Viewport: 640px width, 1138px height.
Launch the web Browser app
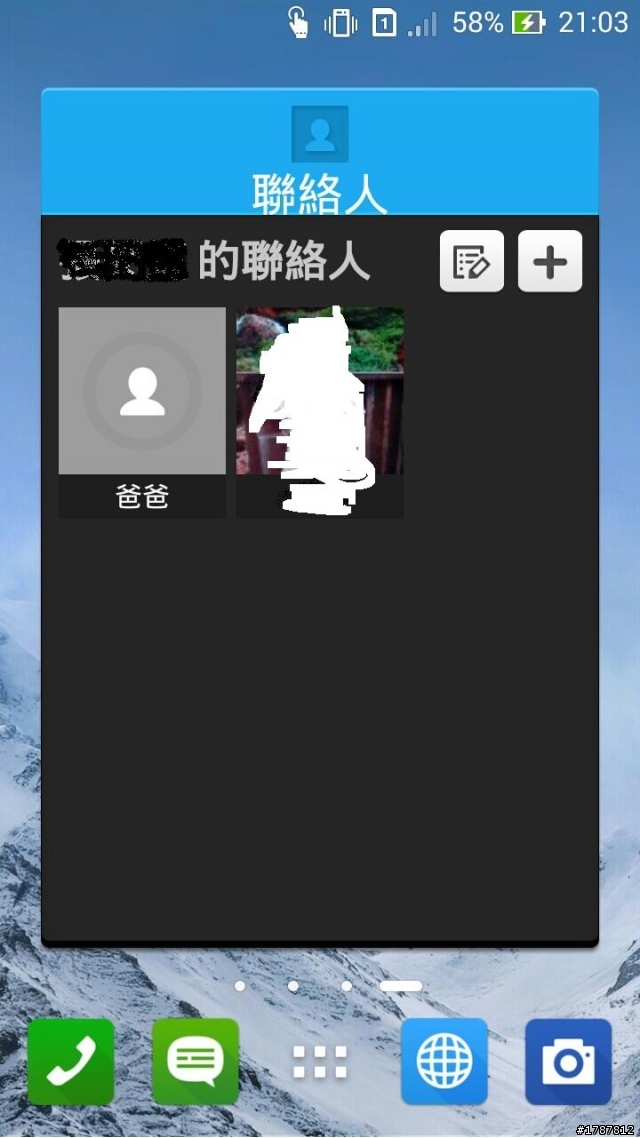click(444, 1061)
